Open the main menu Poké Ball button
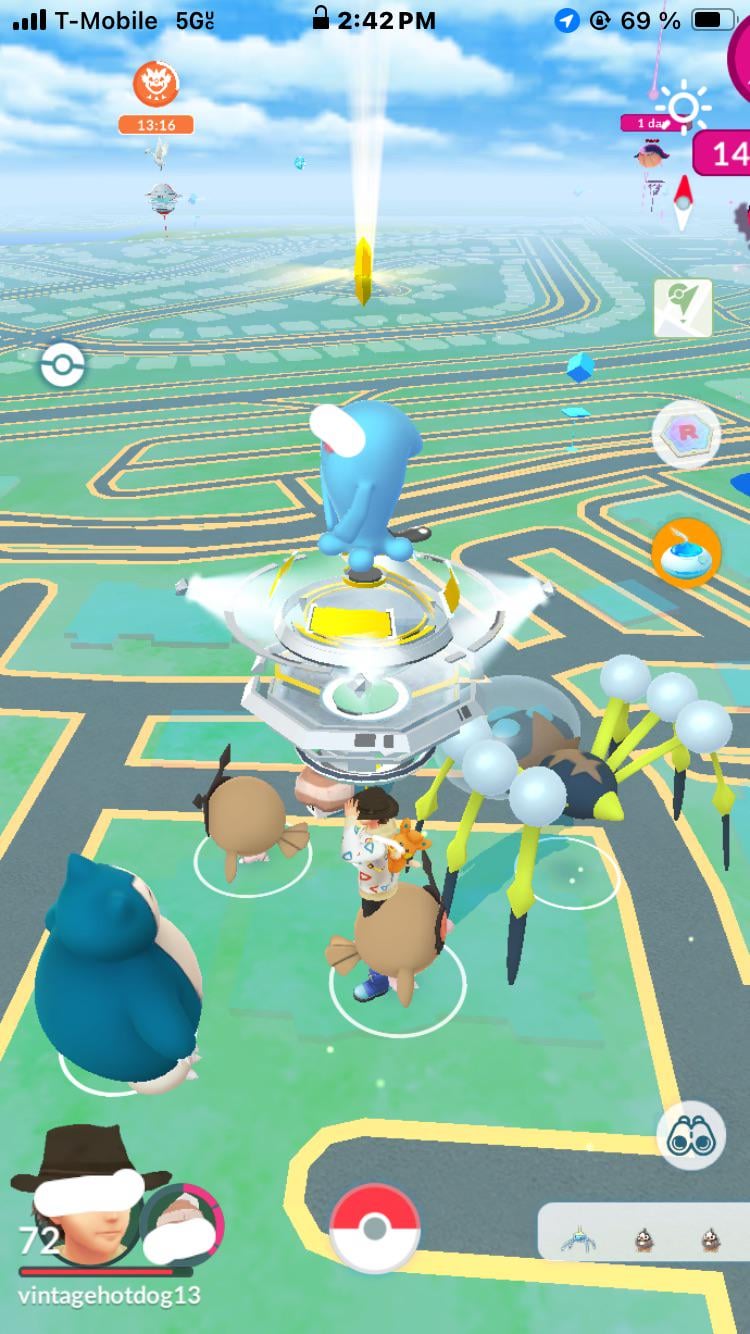 (x=374, y=1228)
